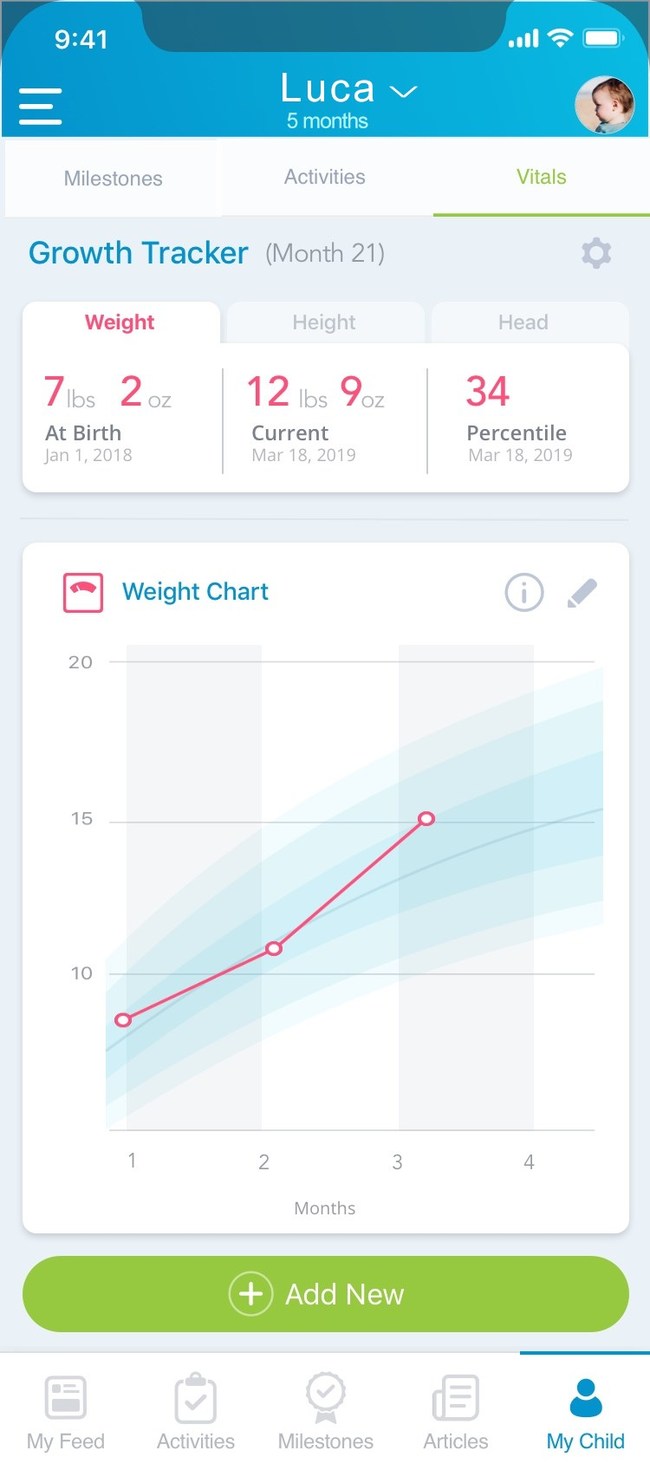
Task: Open Milestones in the bottom navigation
Action: (x=326, y=1413)
